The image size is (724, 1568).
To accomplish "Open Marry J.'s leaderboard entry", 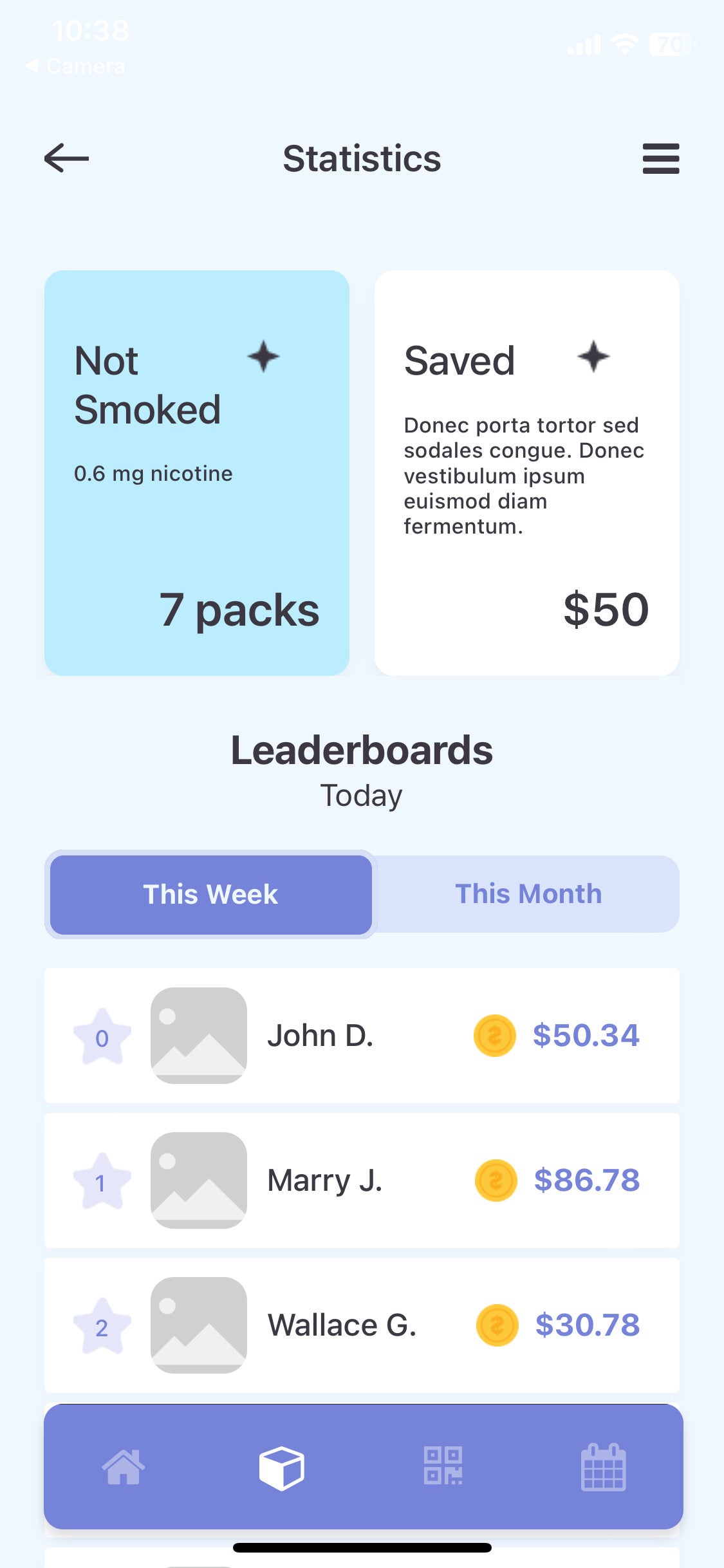I will pyautogui.click(x=362, y=1181).
